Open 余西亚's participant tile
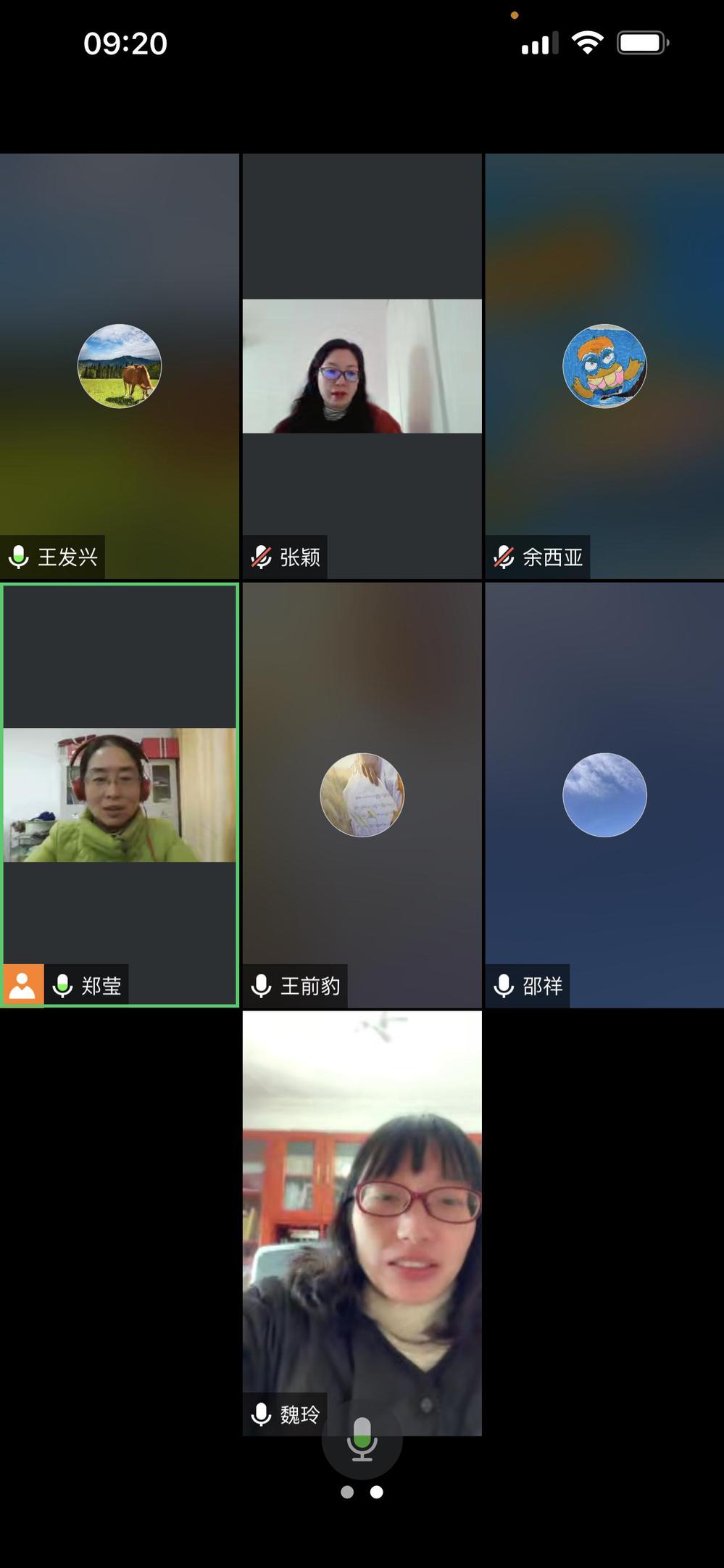Viewport: 724px width, 1568px height. (604, 365)
